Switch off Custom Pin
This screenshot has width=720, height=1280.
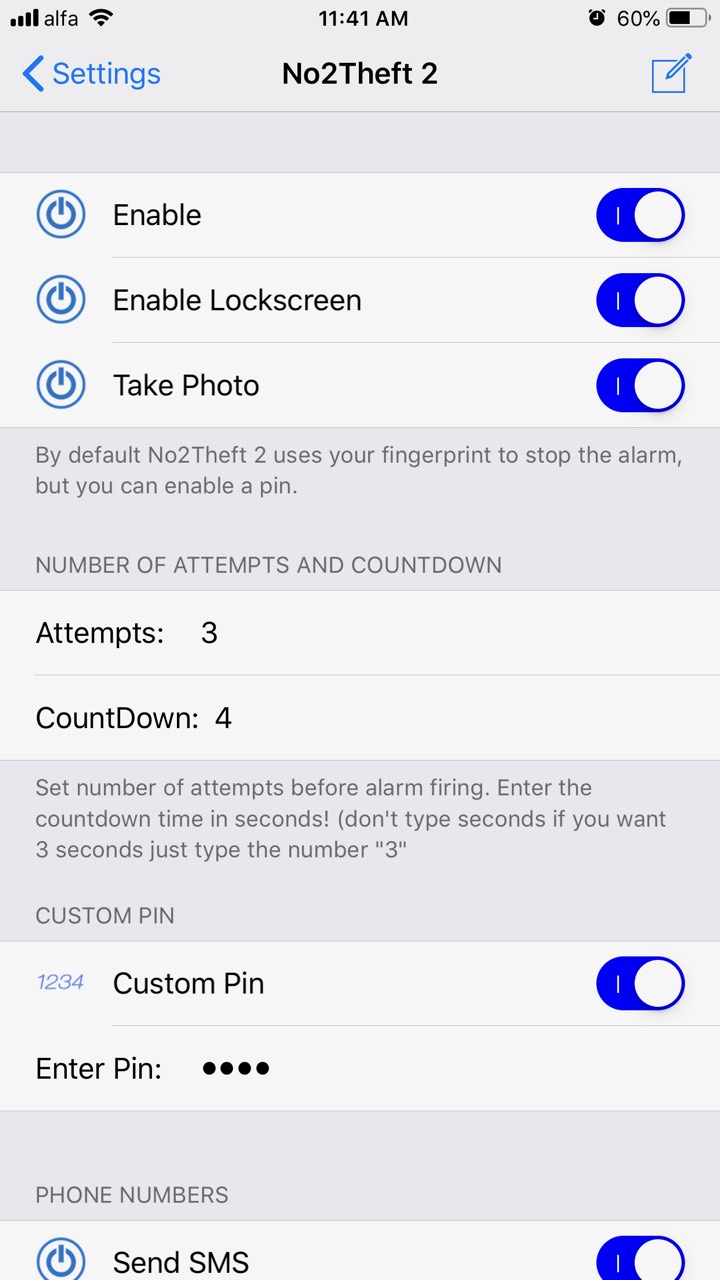pyautogui.click(x=640, y=984)
